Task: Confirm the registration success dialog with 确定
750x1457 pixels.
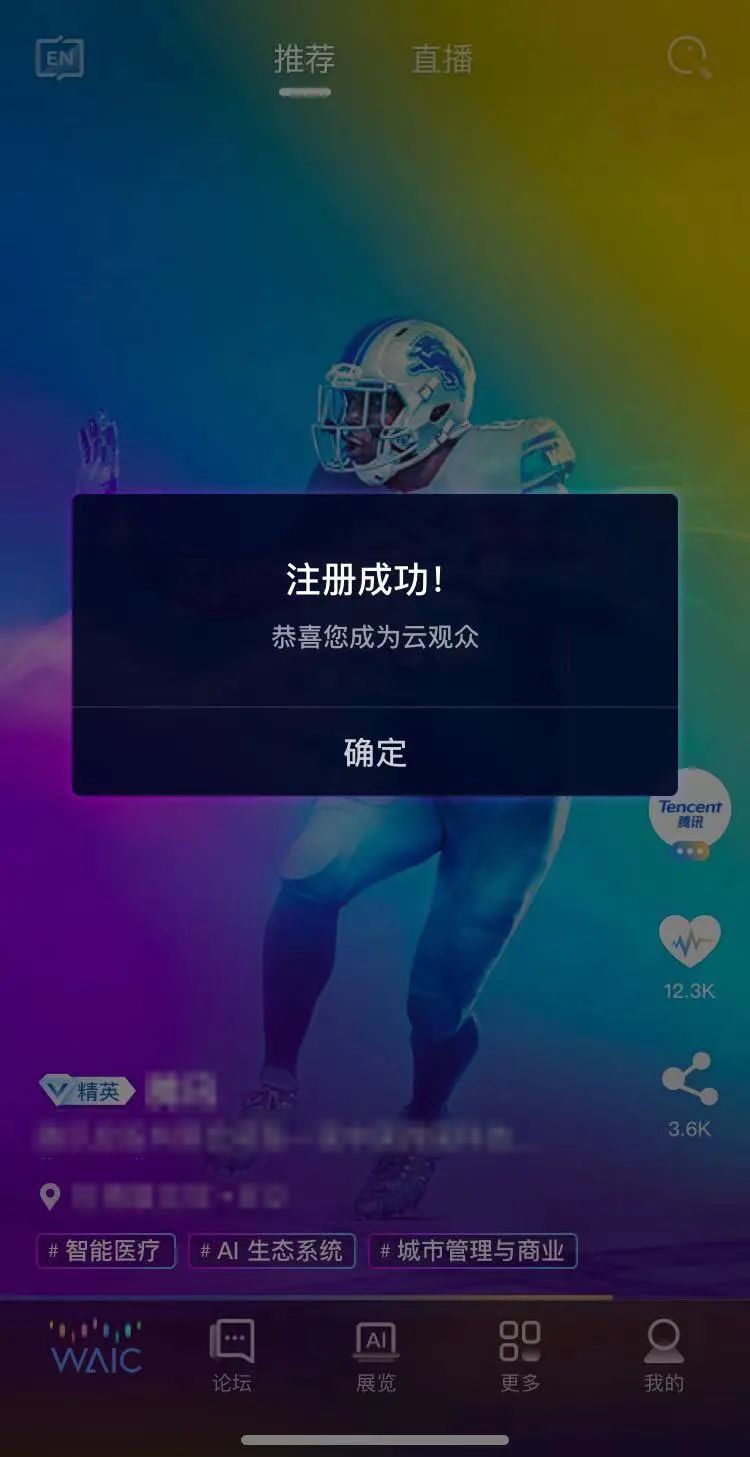Action: (375, 752)
